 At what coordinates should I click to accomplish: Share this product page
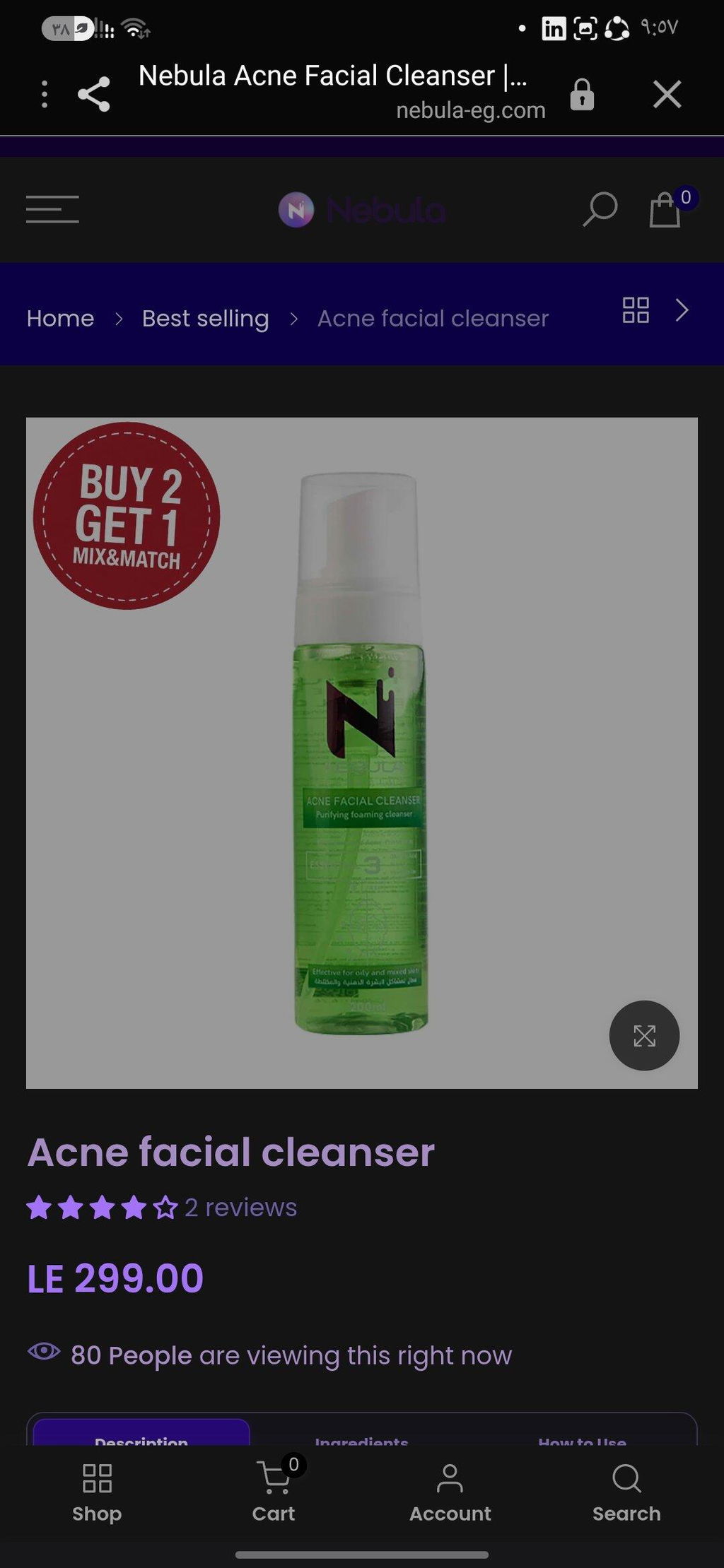tap(94, 94)
